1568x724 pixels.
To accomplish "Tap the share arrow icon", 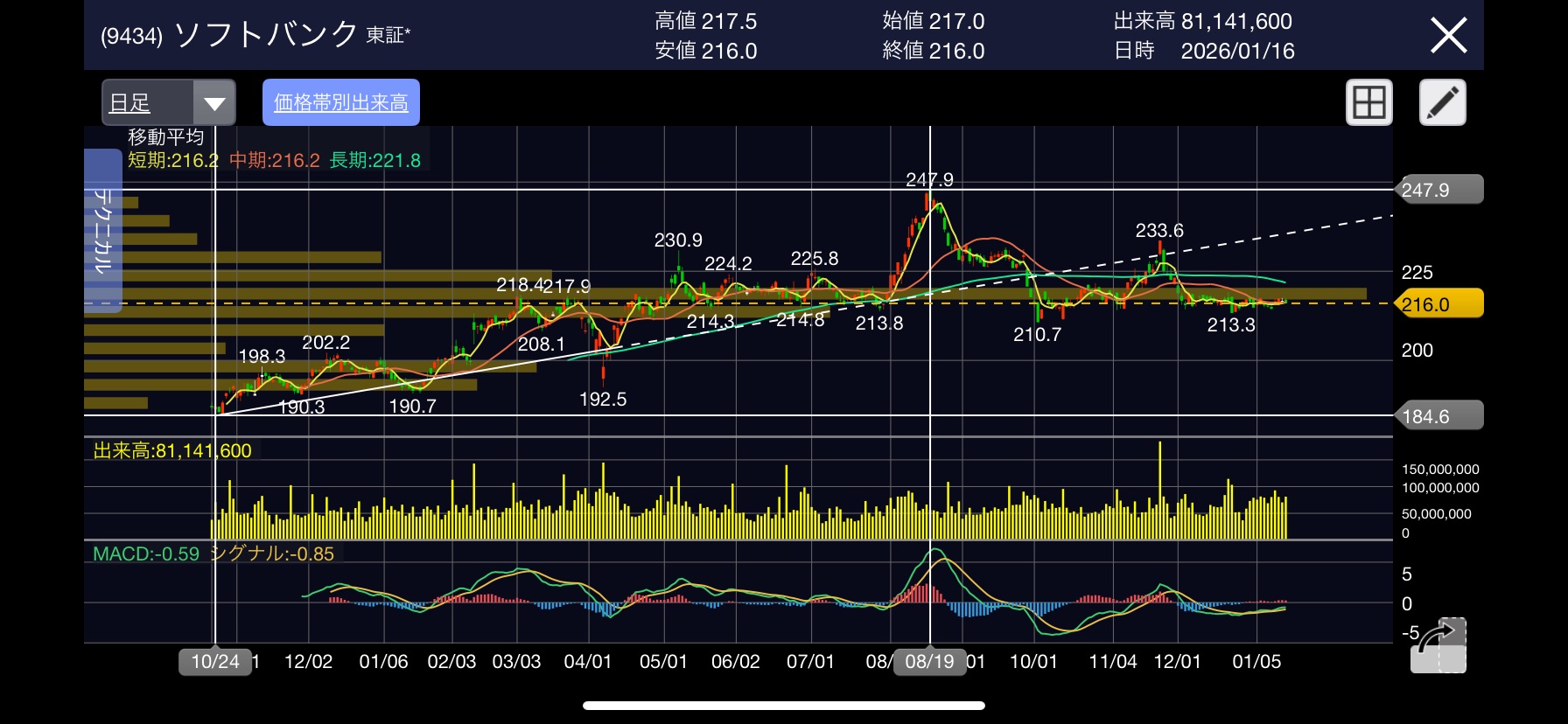I will click(1438, 645).
